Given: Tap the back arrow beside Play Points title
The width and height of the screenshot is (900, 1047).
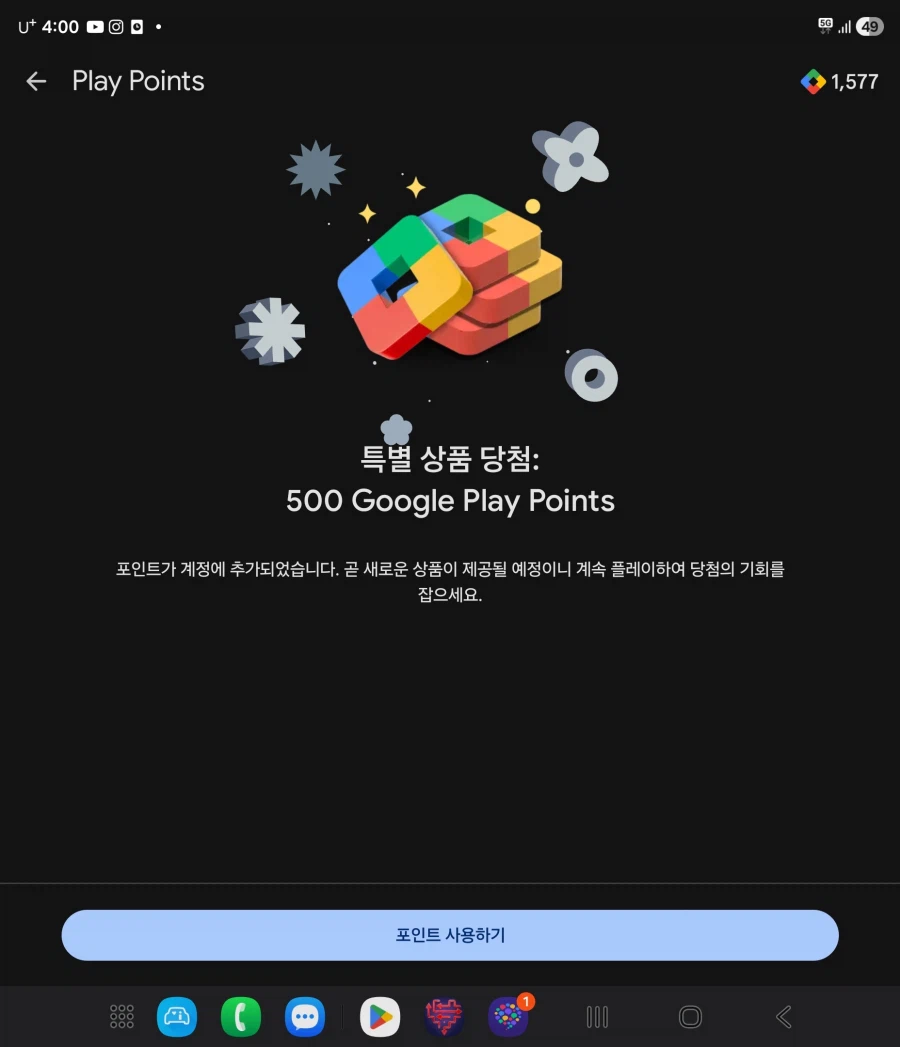Looking at the screenshot, I should pos(36,81).
